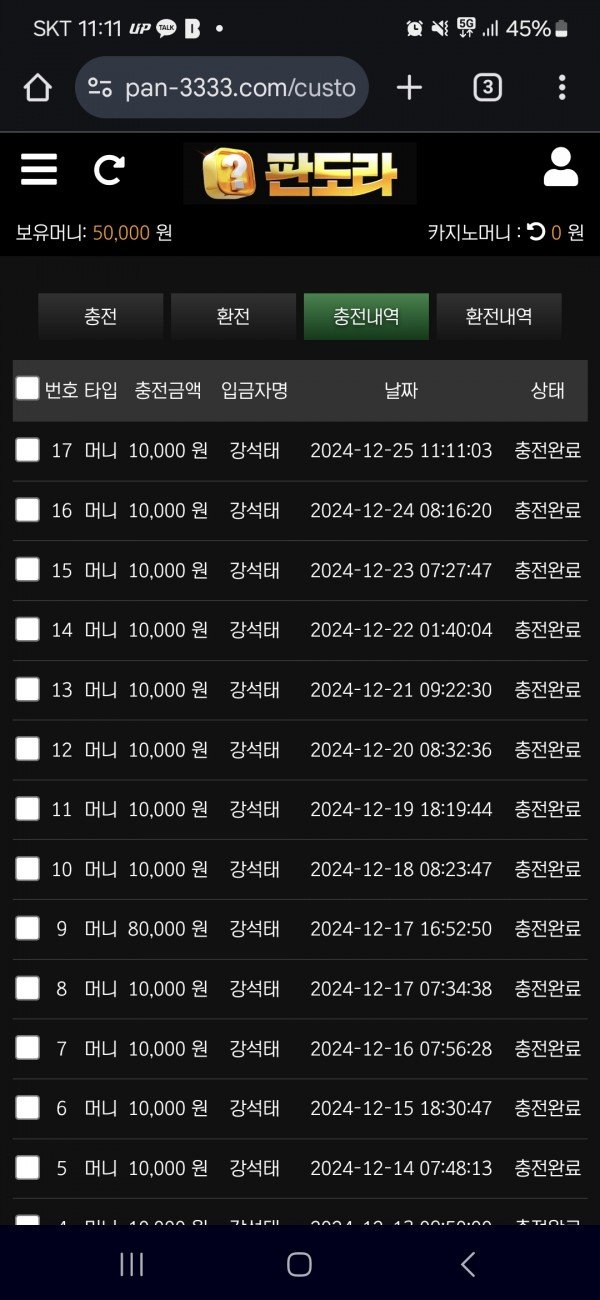Refresh the casino money balance
The height and width of the screenshot is (1300, 600).
click(x=537, y=232)
